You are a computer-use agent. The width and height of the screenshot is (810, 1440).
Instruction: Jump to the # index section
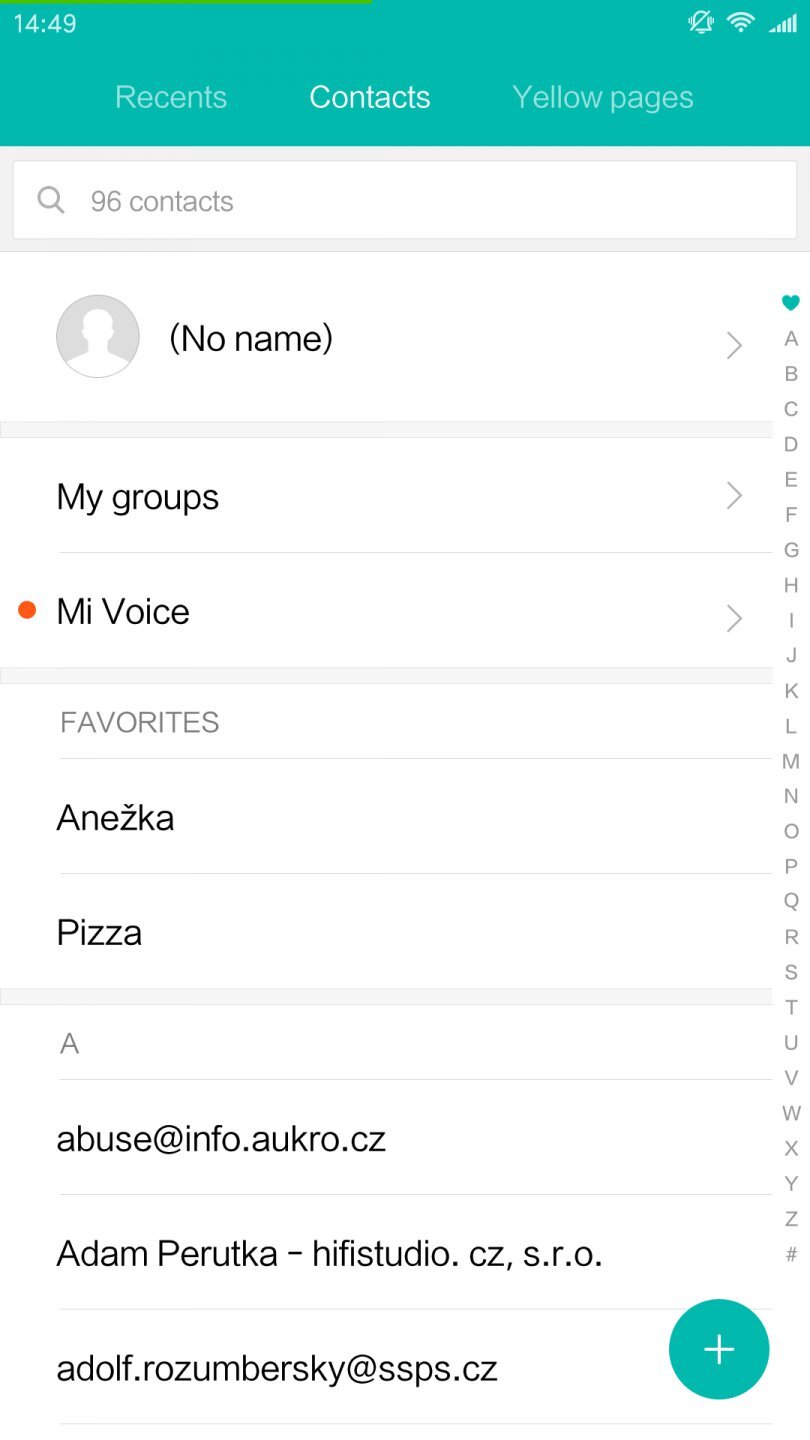[791, 1253]
